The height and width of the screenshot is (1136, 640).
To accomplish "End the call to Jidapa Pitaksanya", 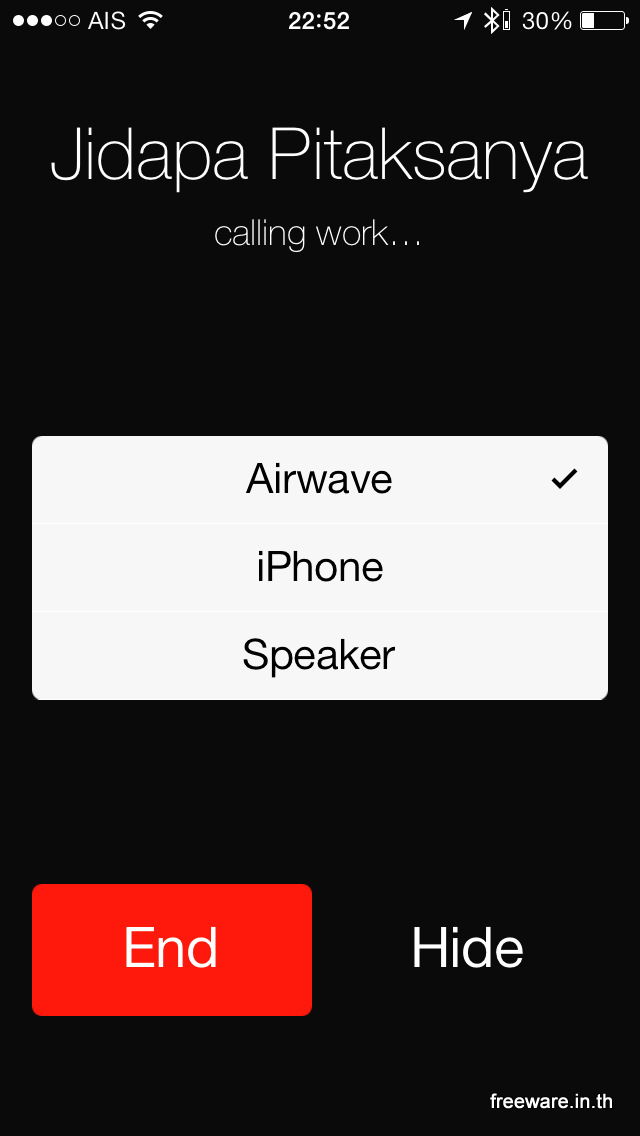I will click(172, 949).
